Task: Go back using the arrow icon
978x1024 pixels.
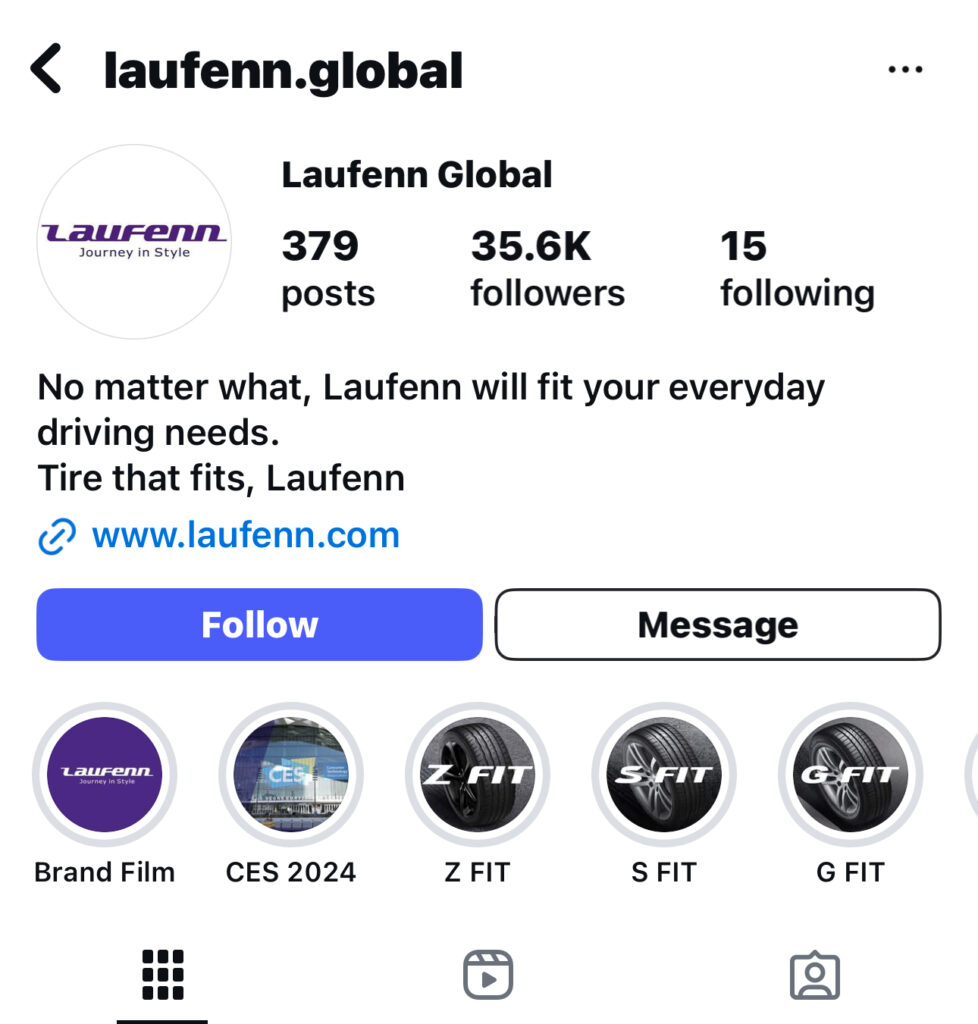Action: (x=47, y=70)
